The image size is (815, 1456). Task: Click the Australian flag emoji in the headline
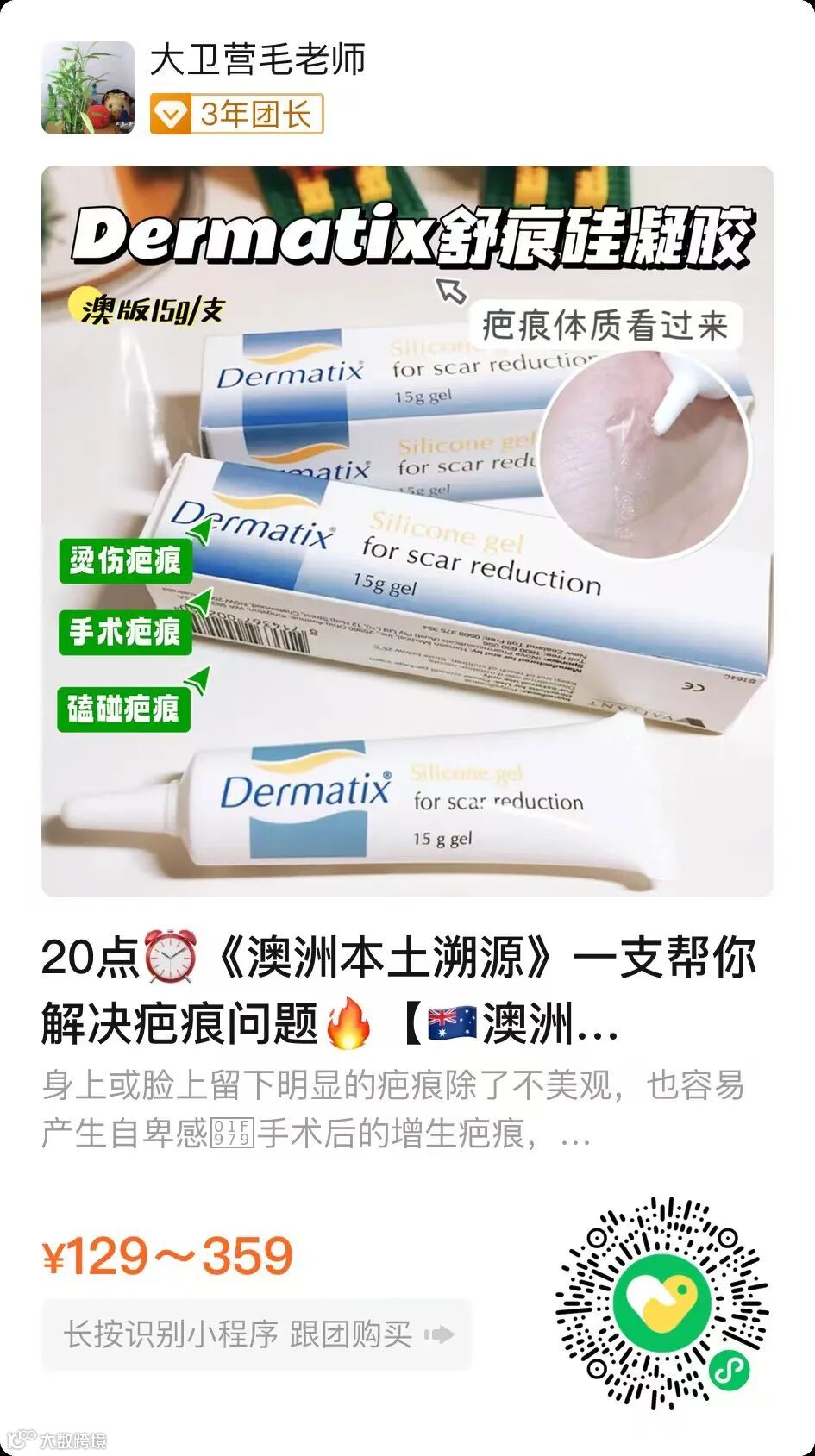click(451, 1020)
